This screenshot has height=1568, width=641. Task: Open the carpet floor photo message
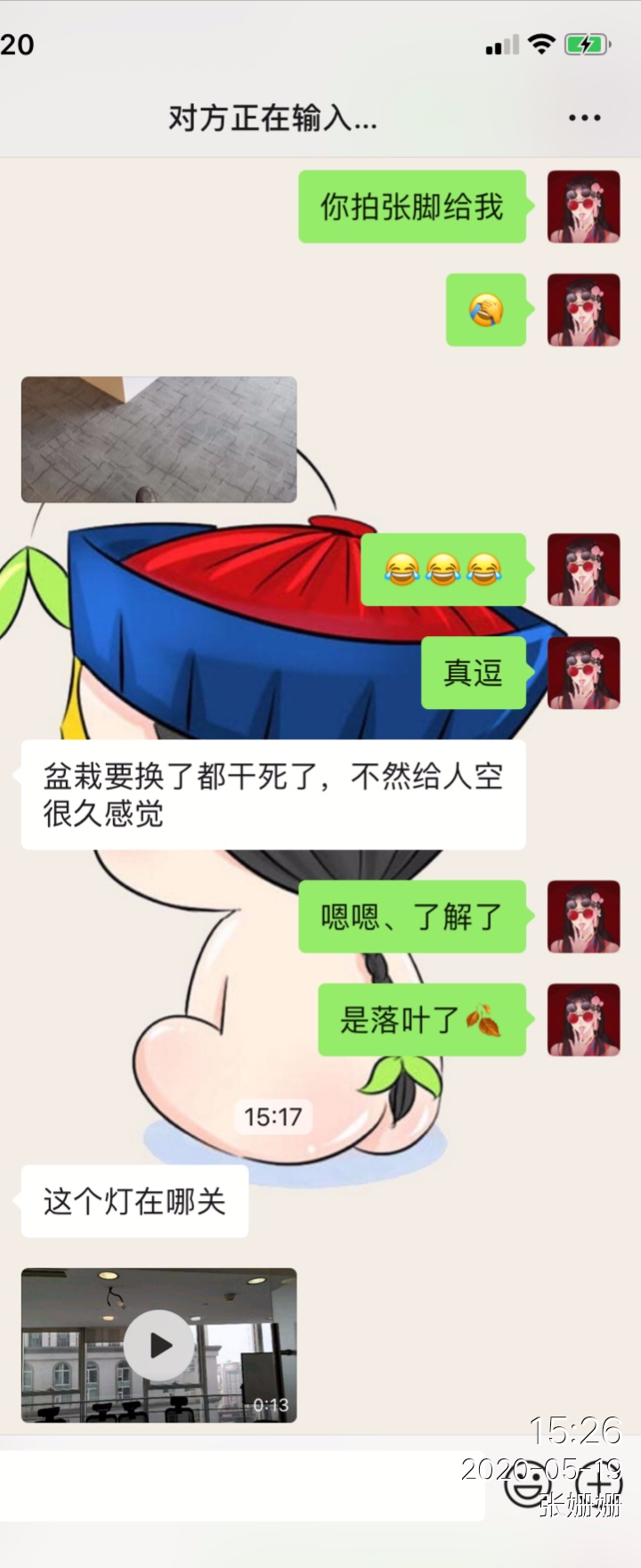[158, 439]
